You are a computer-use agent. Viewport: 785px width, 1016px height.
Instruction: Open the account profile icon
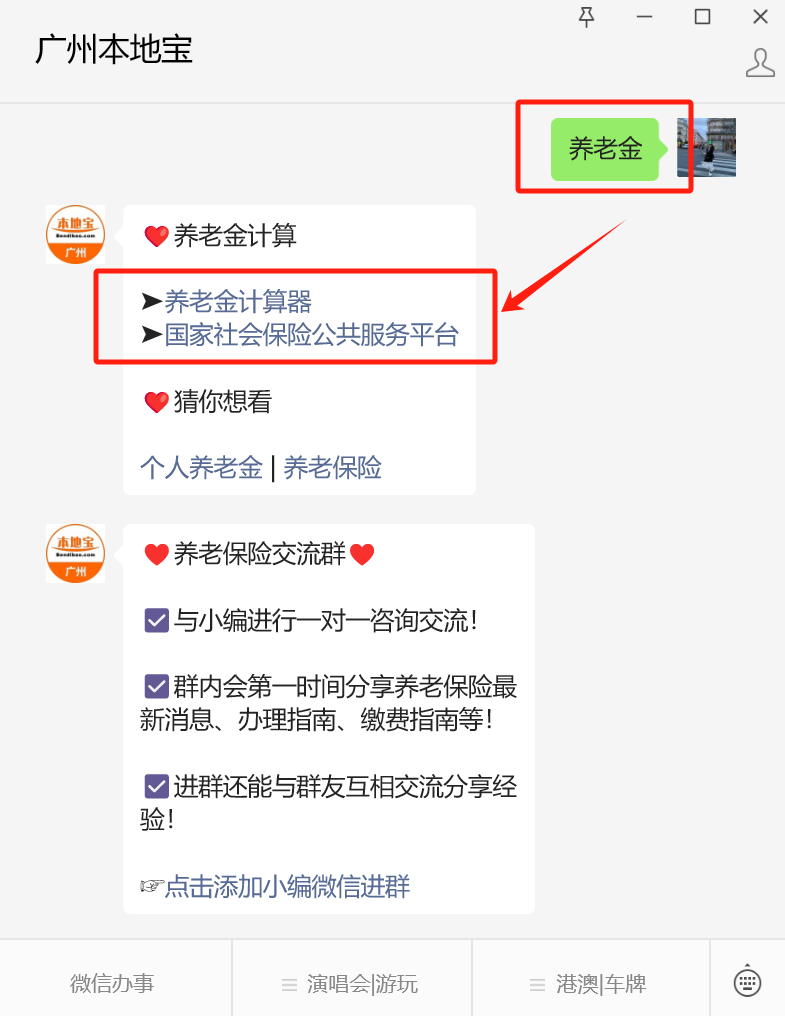coord(760,62)
